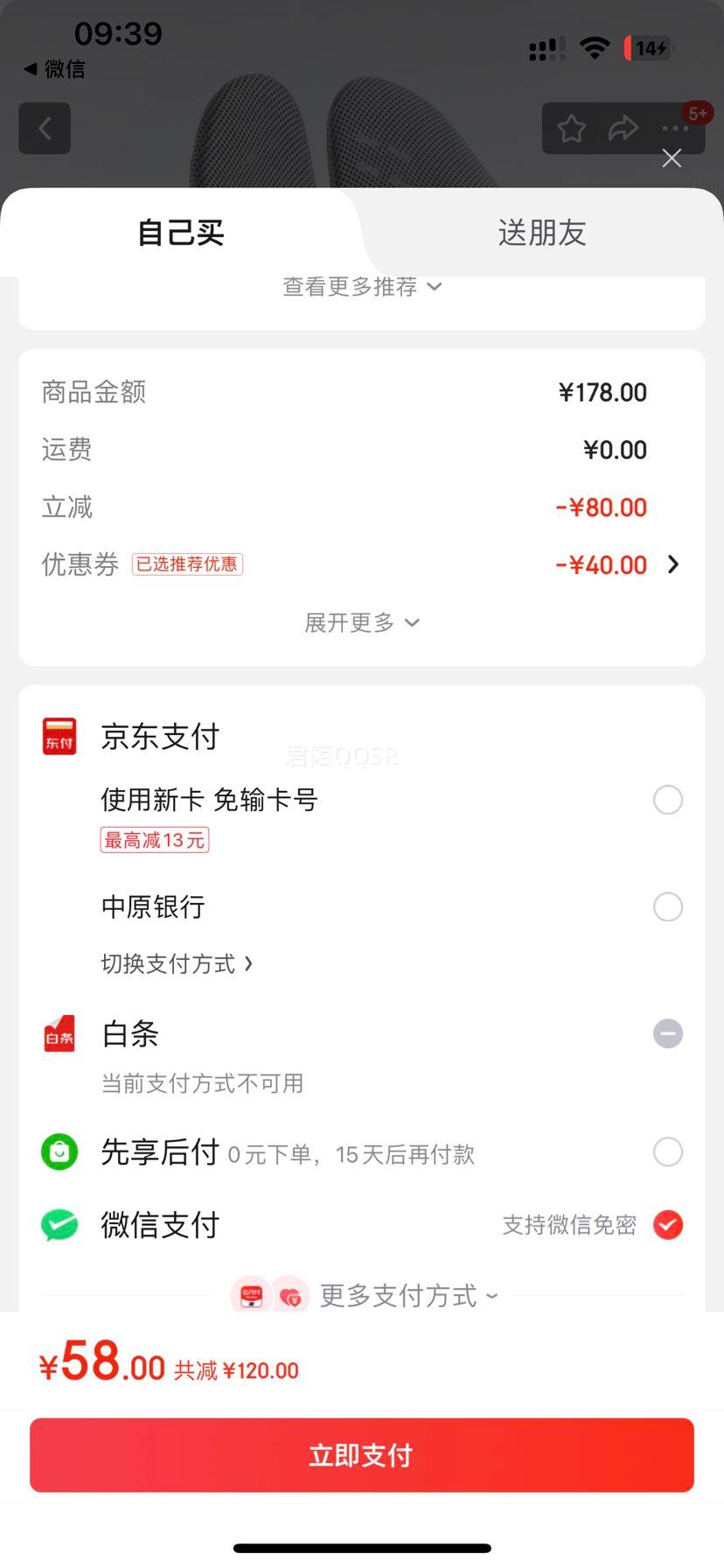Open 切换支付方式 link
Screen dimensions: 724x1568
pyautogui.click(x=178, y=963)
